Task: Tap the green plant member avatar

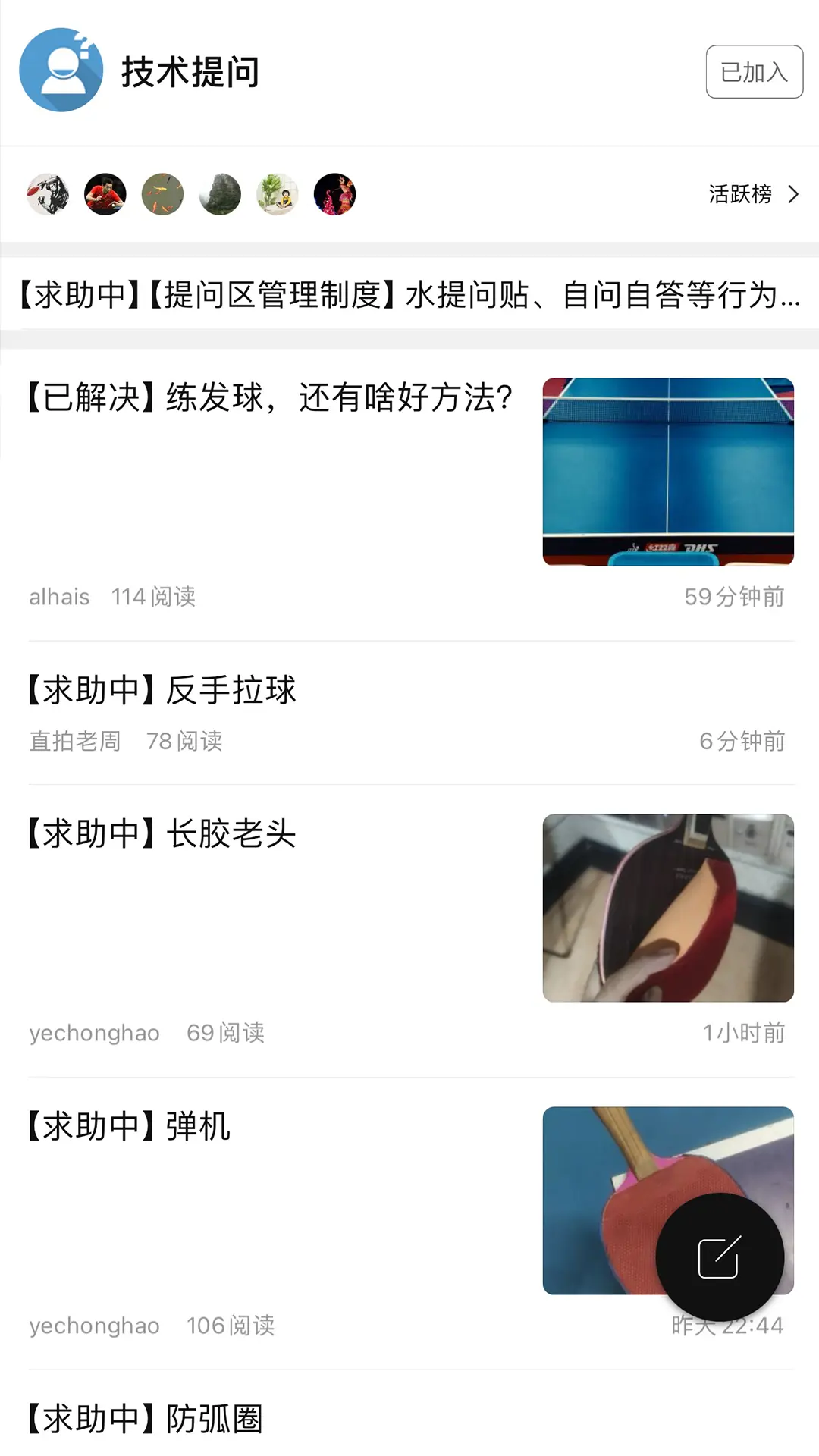Action: (278, 194)
